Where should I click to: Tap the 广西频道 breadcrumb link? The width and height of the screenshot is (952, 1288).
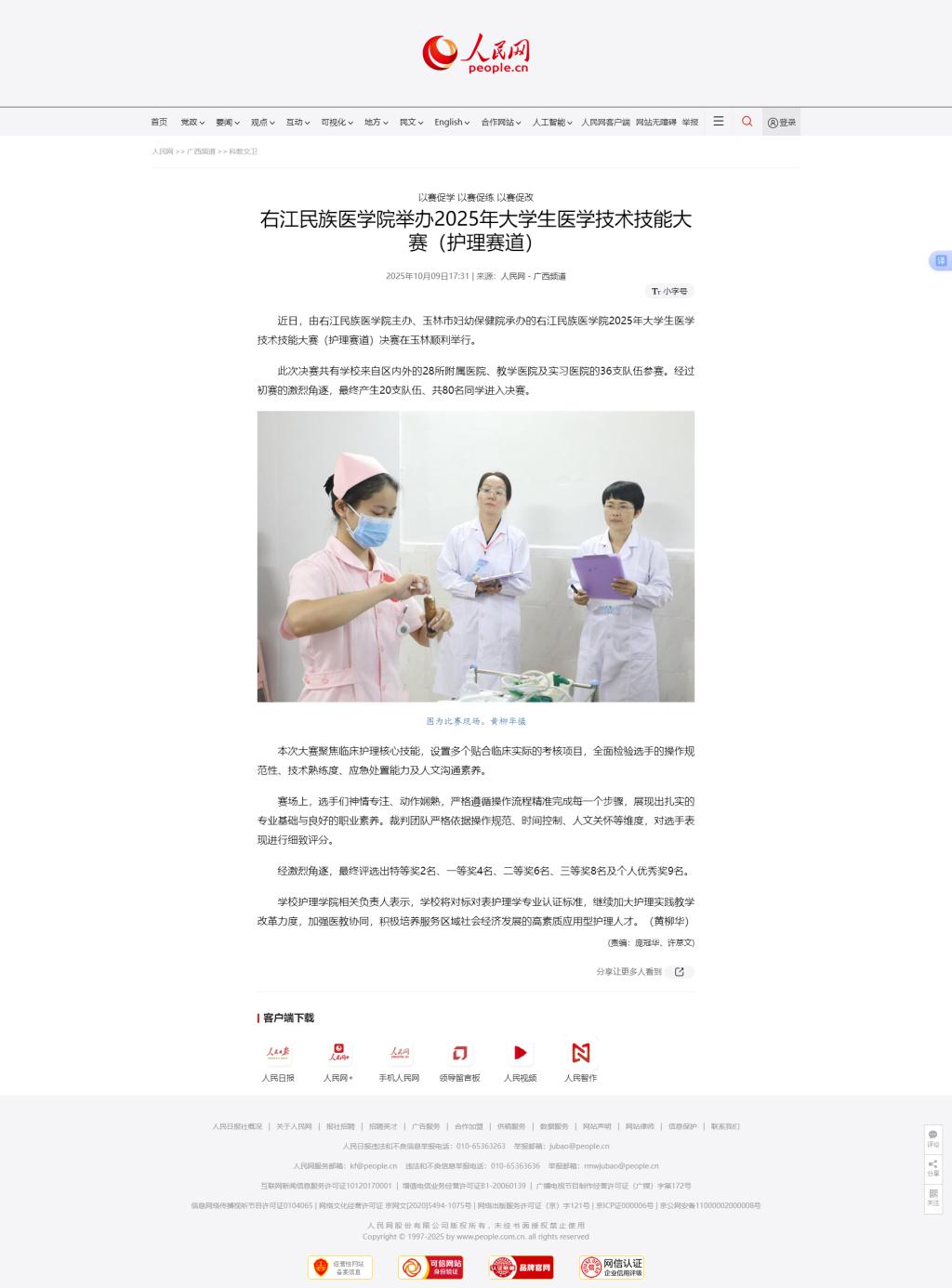[201, 151]
